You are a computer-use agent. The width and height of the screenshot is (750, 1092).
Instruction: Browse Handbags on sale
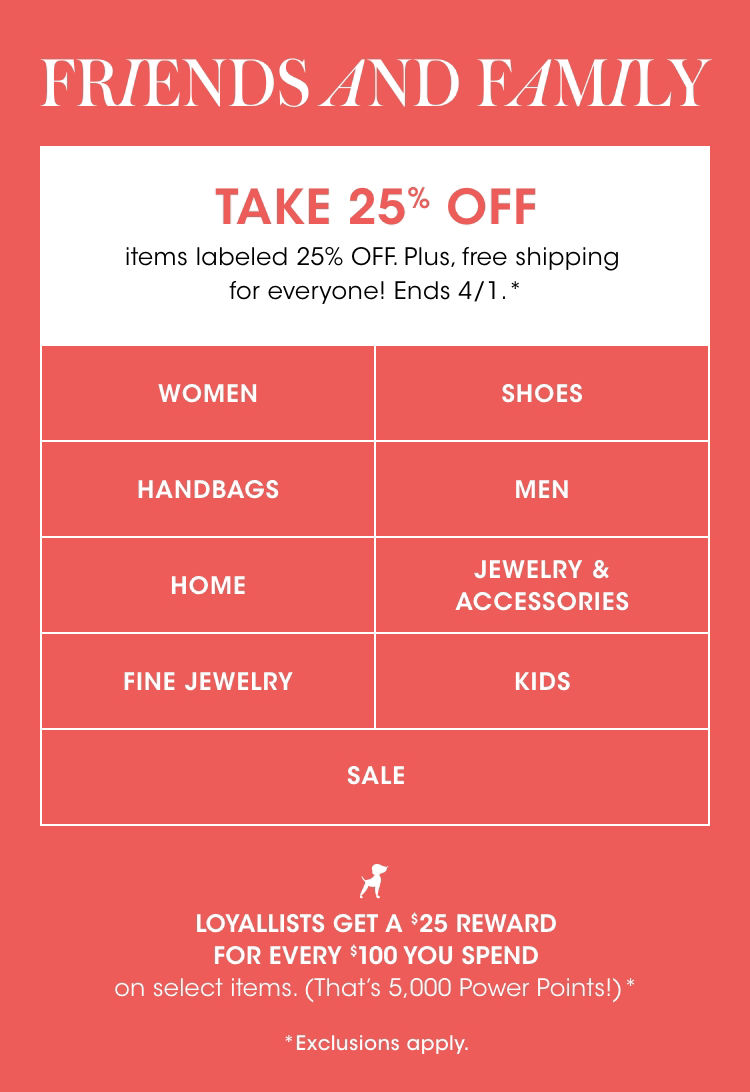click(x=208, y=489)
